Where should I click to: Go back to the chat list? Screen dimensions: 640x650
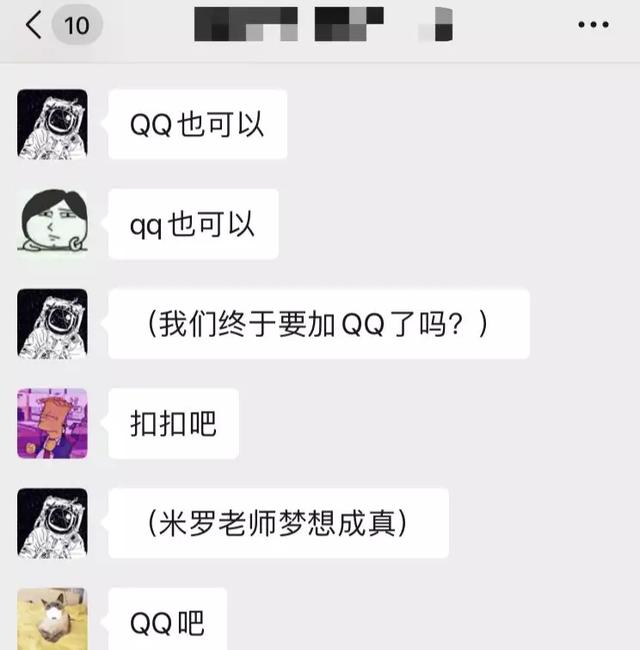tap(35, 25)
